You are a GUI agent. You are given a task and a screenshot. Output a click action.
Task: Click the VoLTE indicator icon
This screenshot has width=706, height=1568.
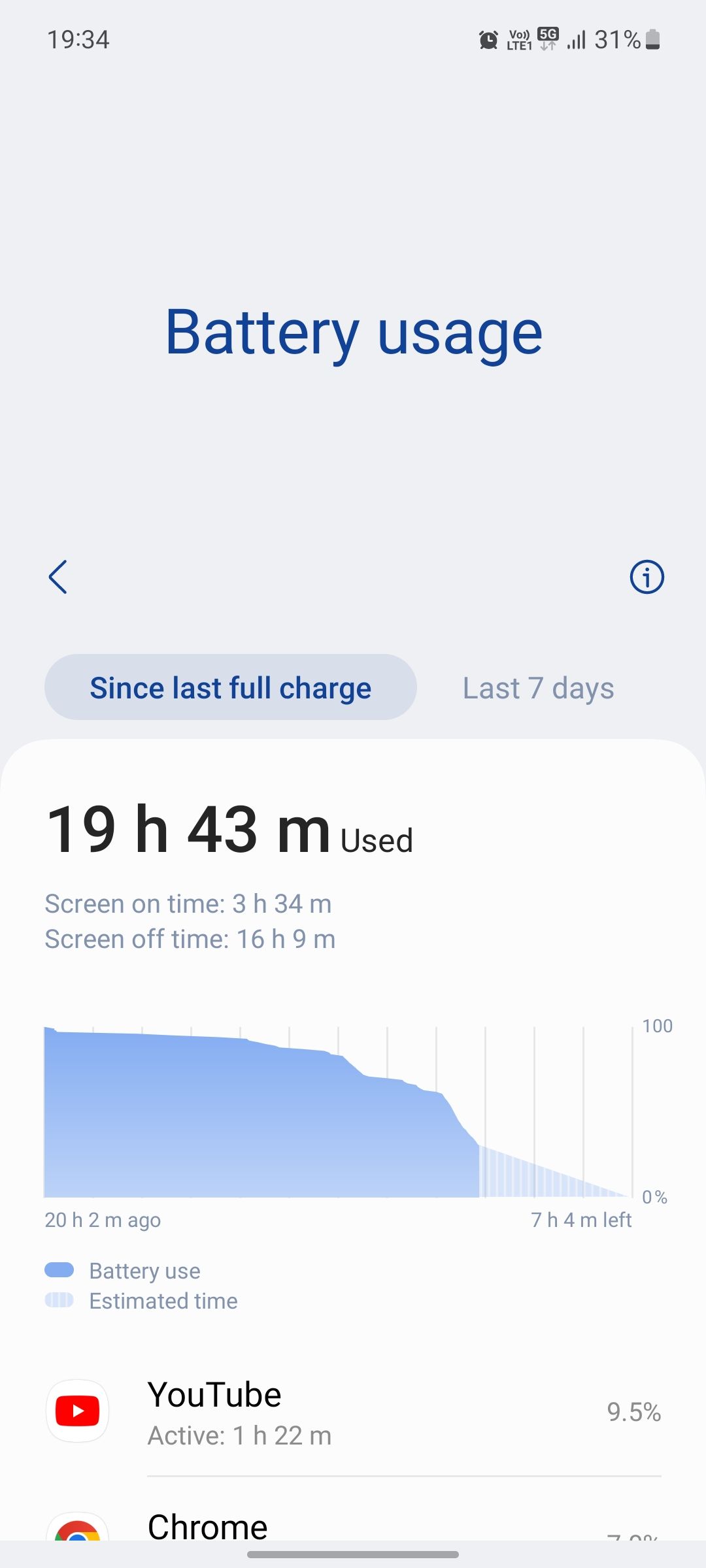click(x=517, y=40)
